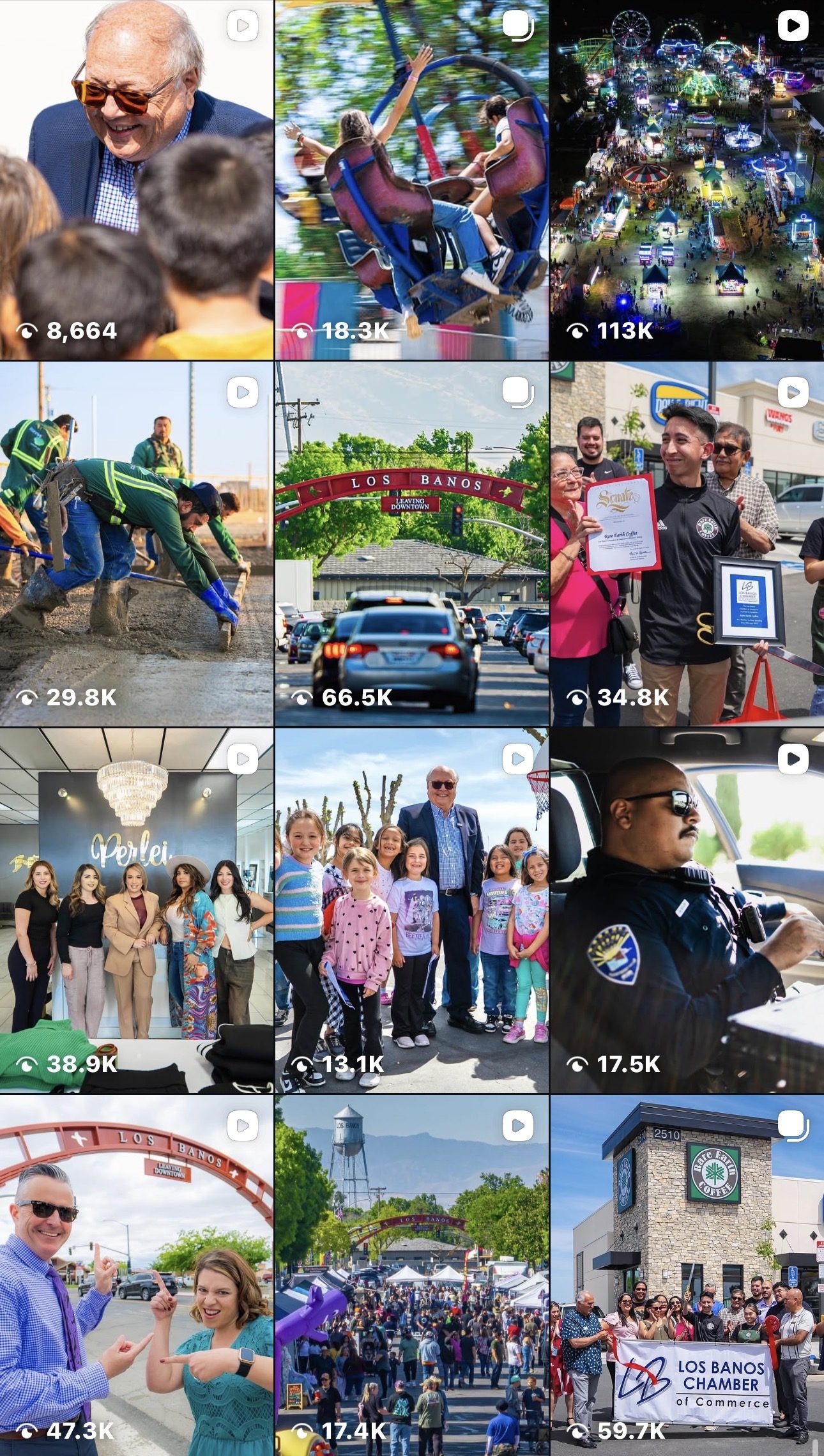
Task: Play the night fair aerial reel, 113K views
Action: tap(687, 180)
